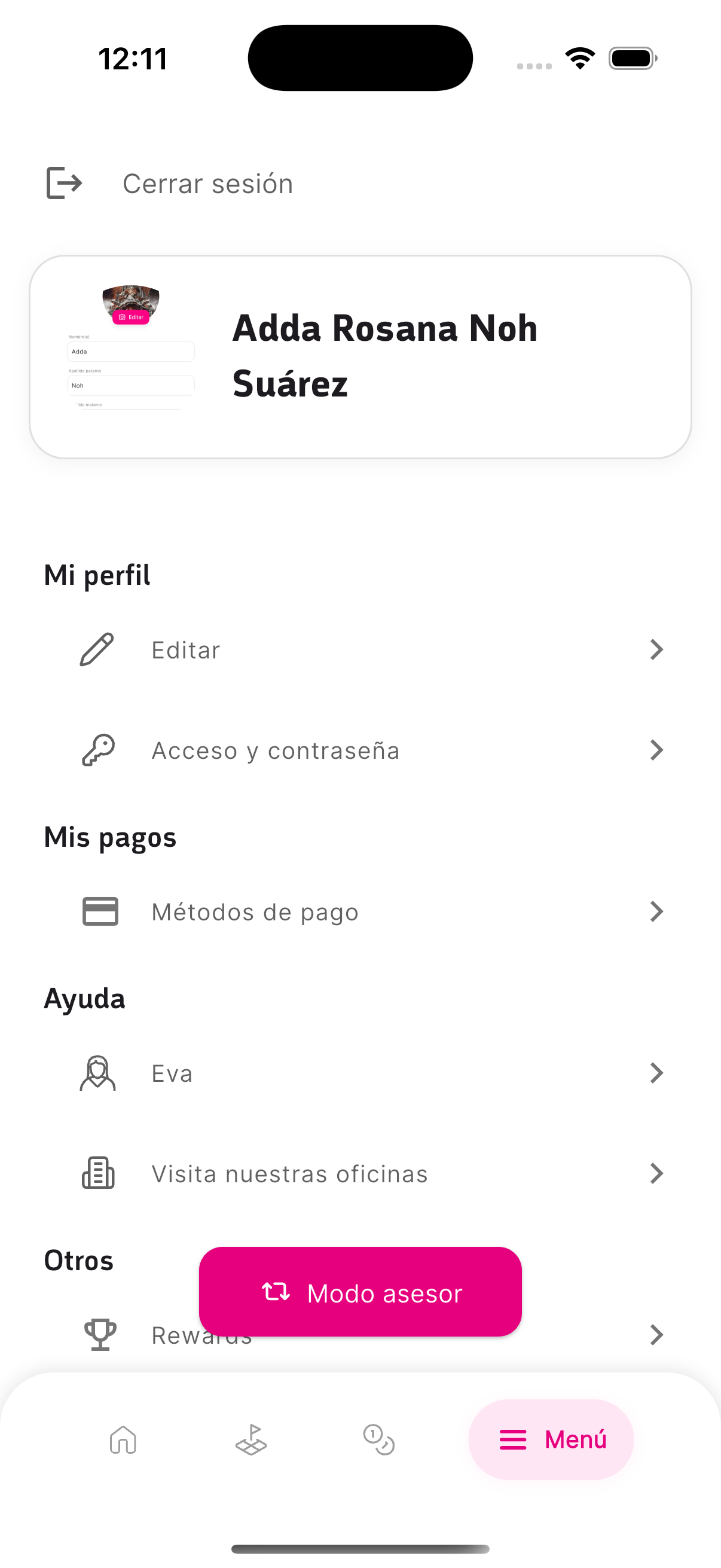Click the pencil icon next to Editar

pos(99,649)
